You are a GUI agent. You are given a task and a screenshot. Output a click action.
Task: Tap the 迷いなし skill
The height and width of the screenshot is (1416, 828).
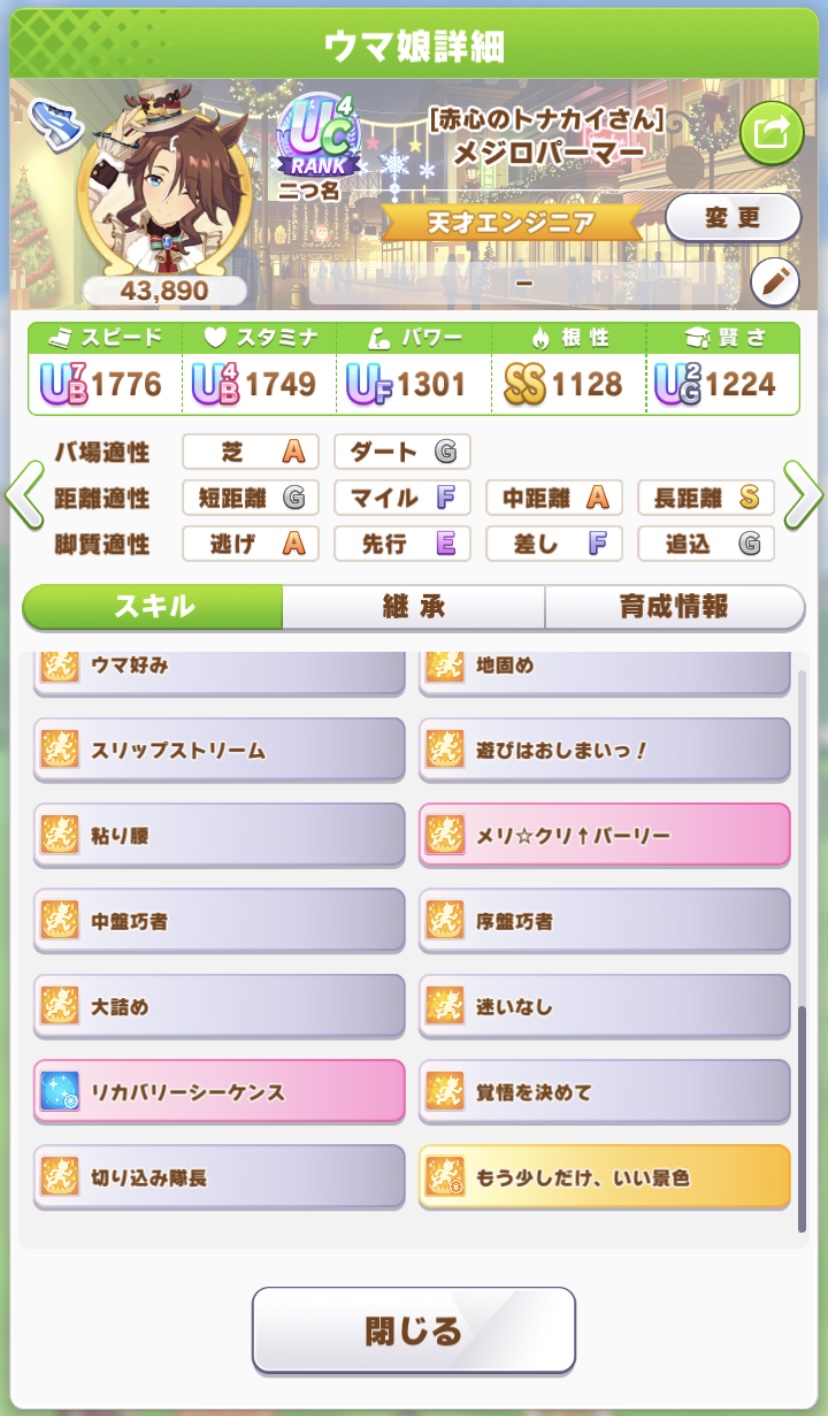[x=604, y=1006]
